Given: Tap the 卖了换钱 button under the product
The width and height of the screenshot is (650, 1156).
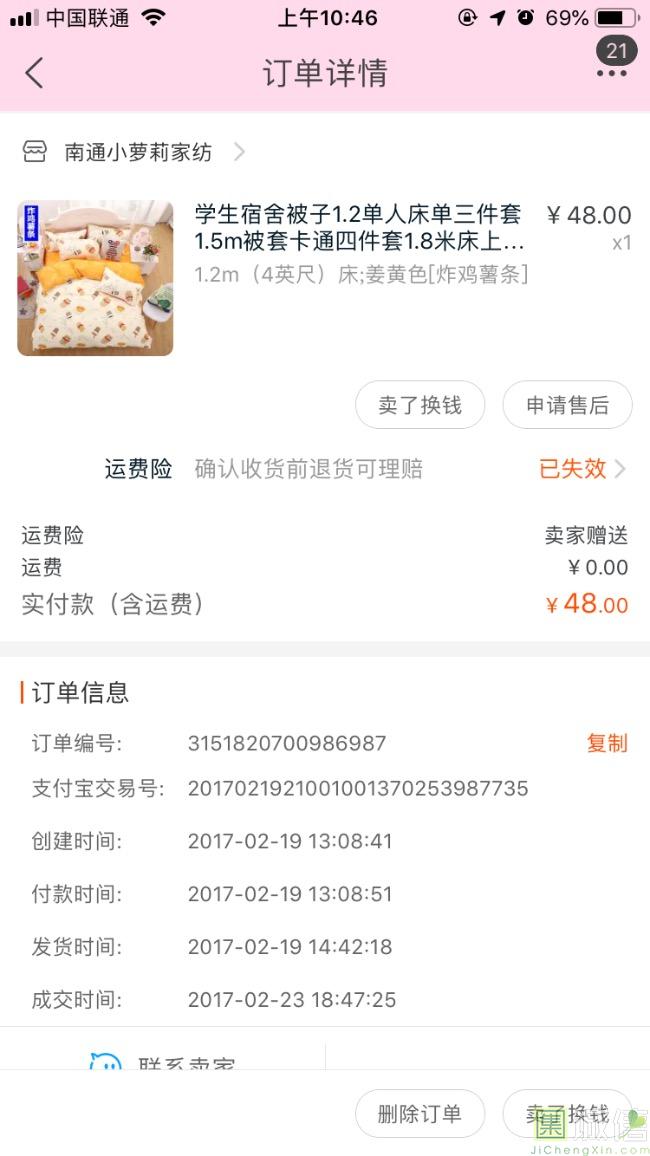Looking at the screenshot, I should (420, 405).
